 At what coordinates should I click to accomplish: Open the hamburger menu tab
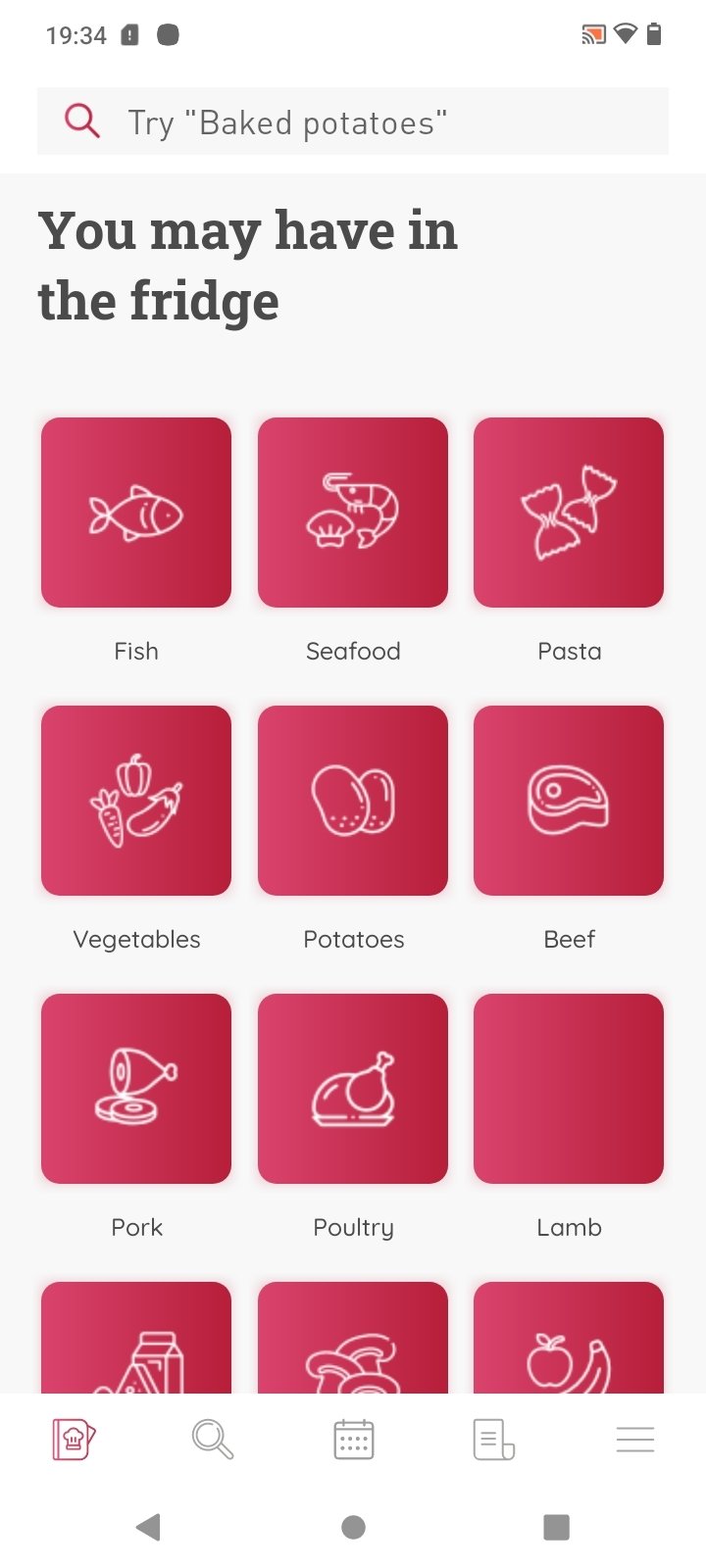635,1440
